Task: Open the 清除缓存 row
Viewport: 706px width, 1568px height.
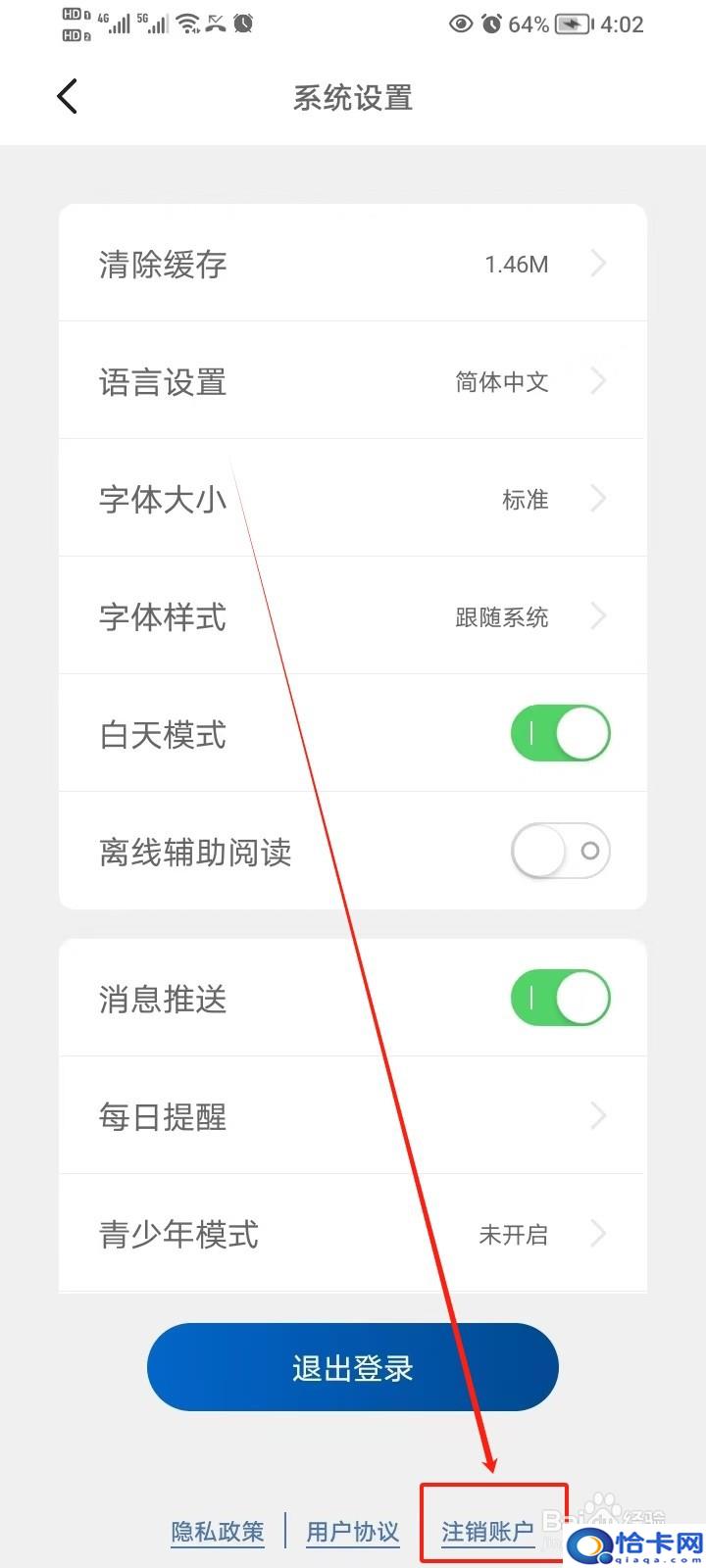Action: 353,263
